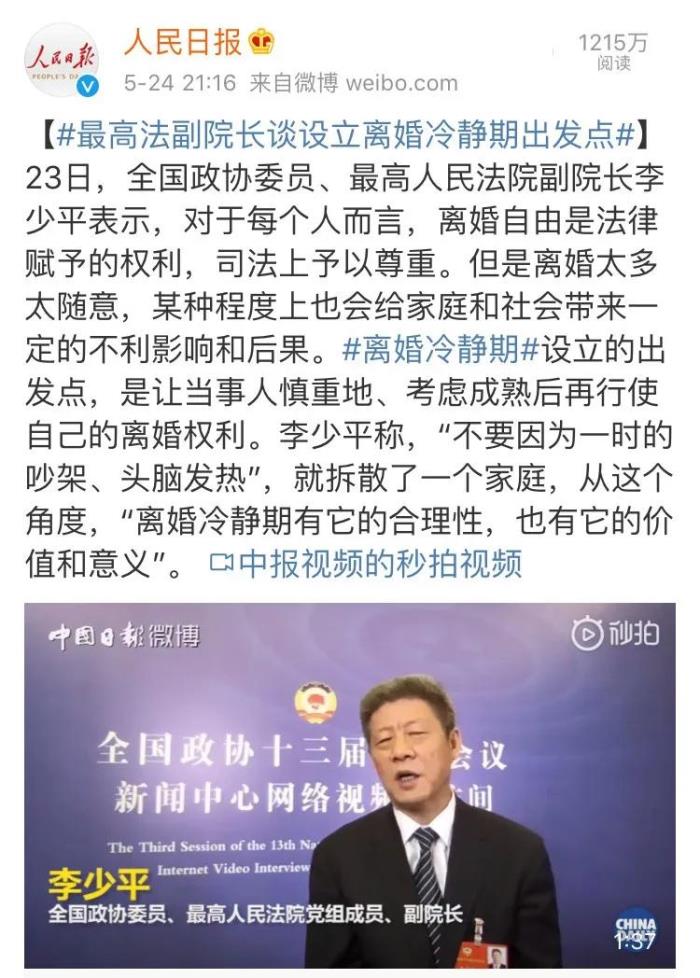Image resolution: width=700 pixels, height=978 pixels.
Task: Open 人民日报 profile avatar
Action: tap(61, 61)
